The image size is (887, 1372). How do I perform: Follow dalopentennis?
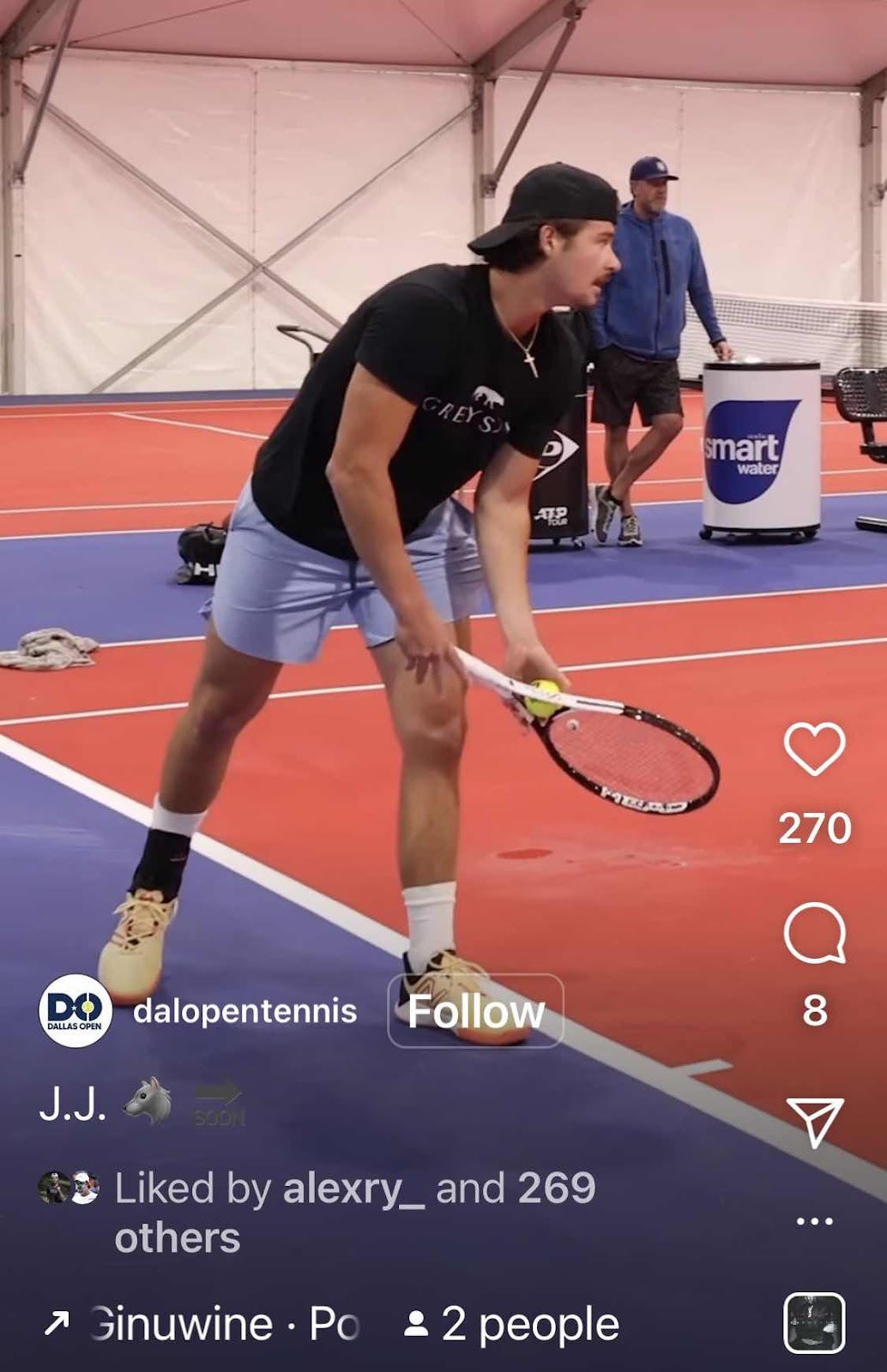475,1012
